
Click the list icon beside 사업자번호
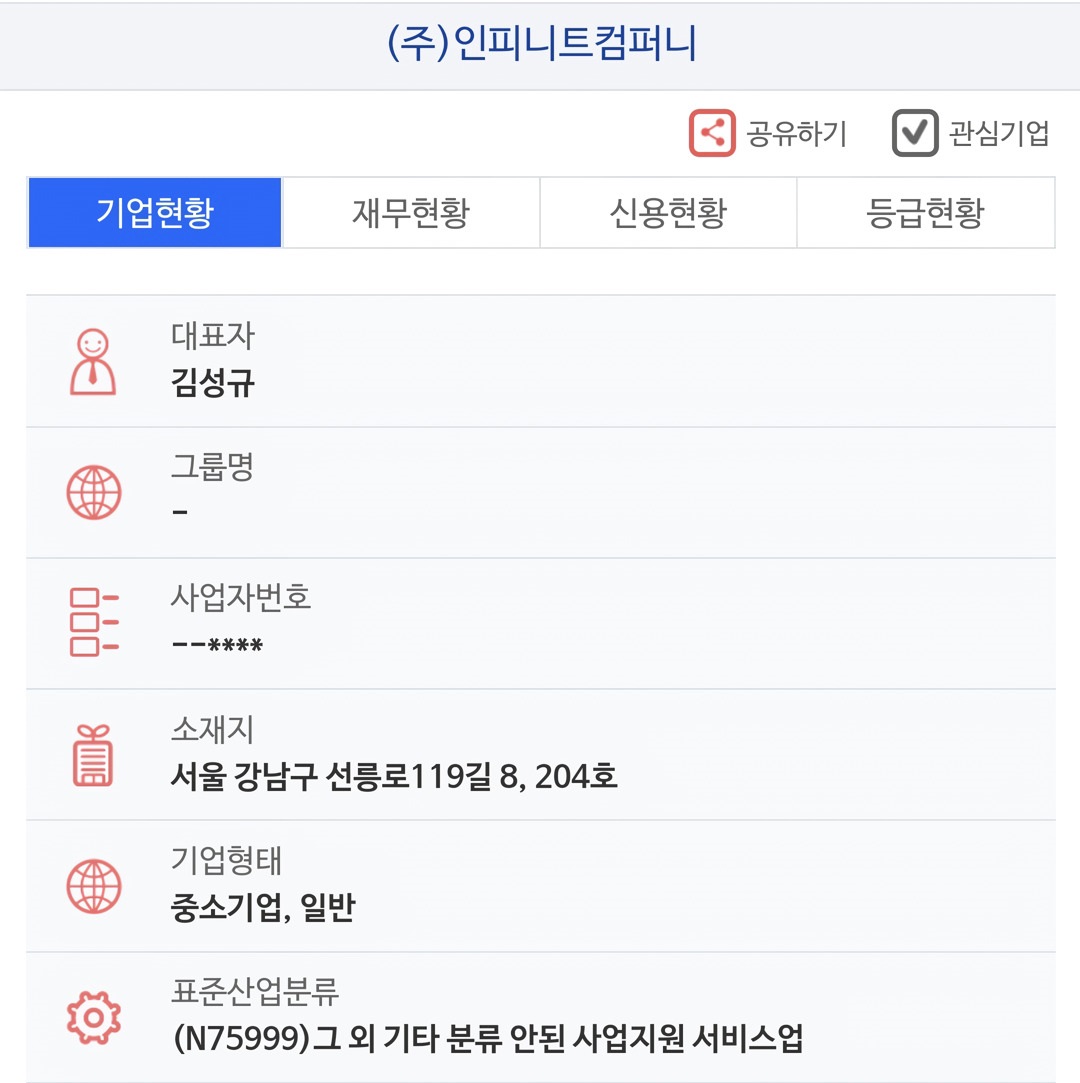click(x=95, y=623)
